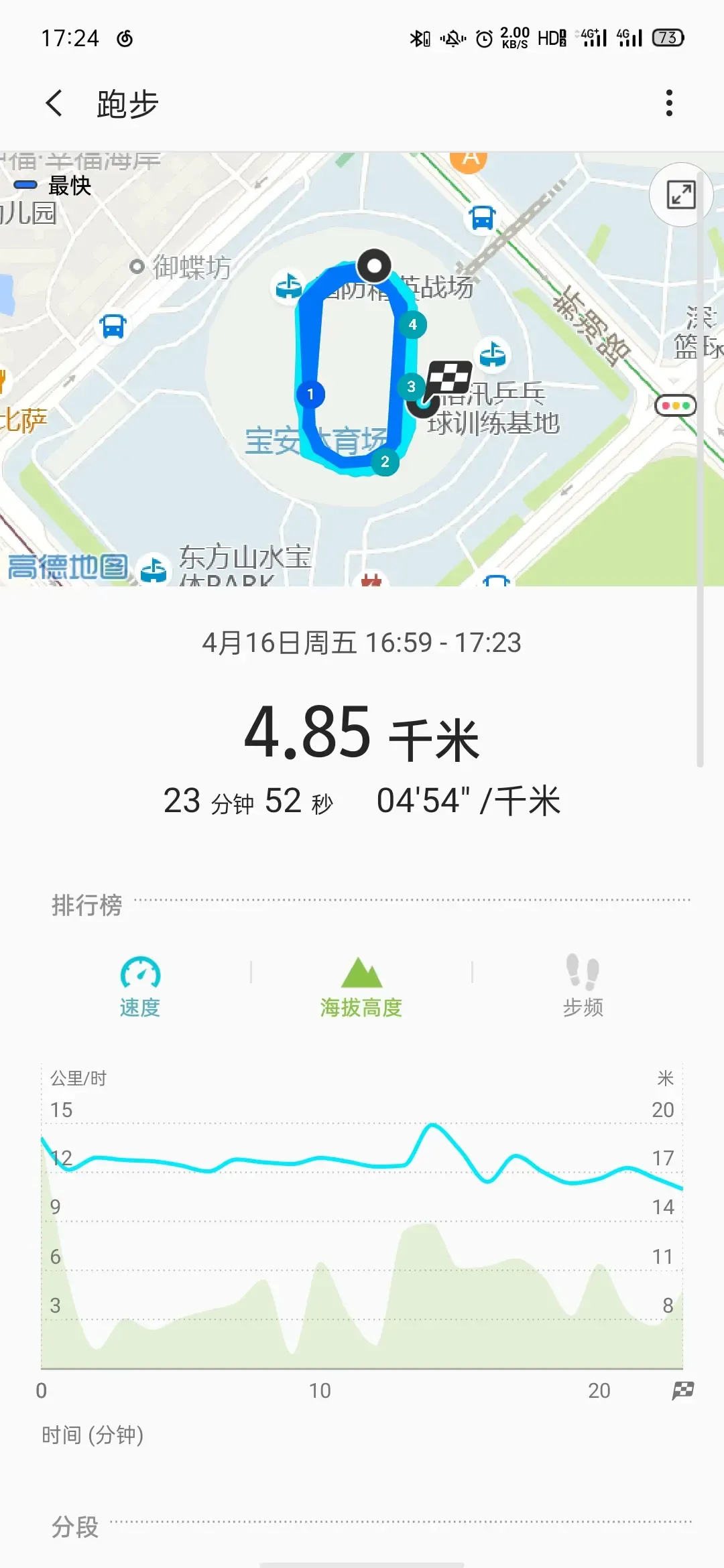Go back from the 跑步 screen
The image size is (724, 1568).
tap(54, 104)
